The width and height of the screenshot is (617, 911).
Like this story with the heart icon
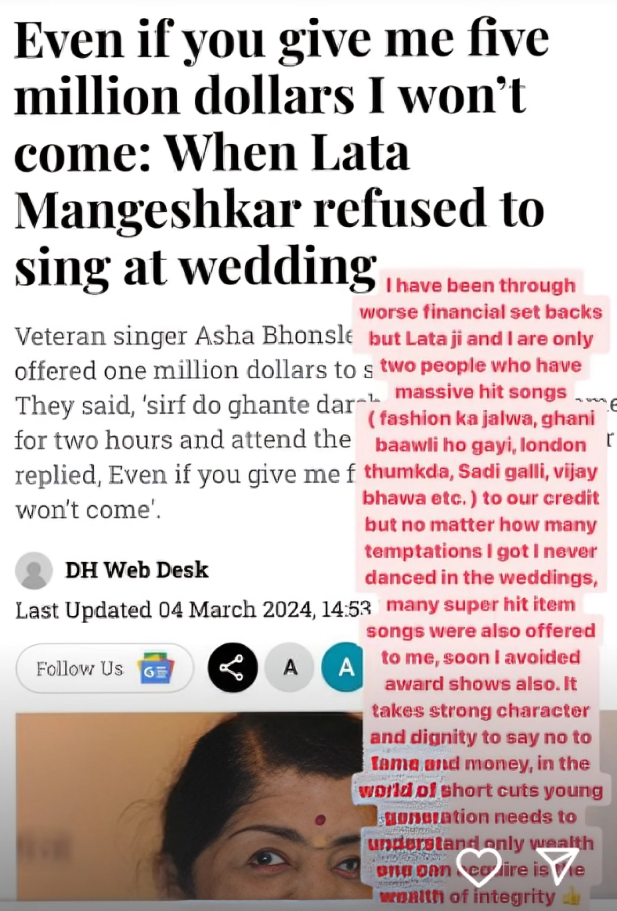click(479, 867)
